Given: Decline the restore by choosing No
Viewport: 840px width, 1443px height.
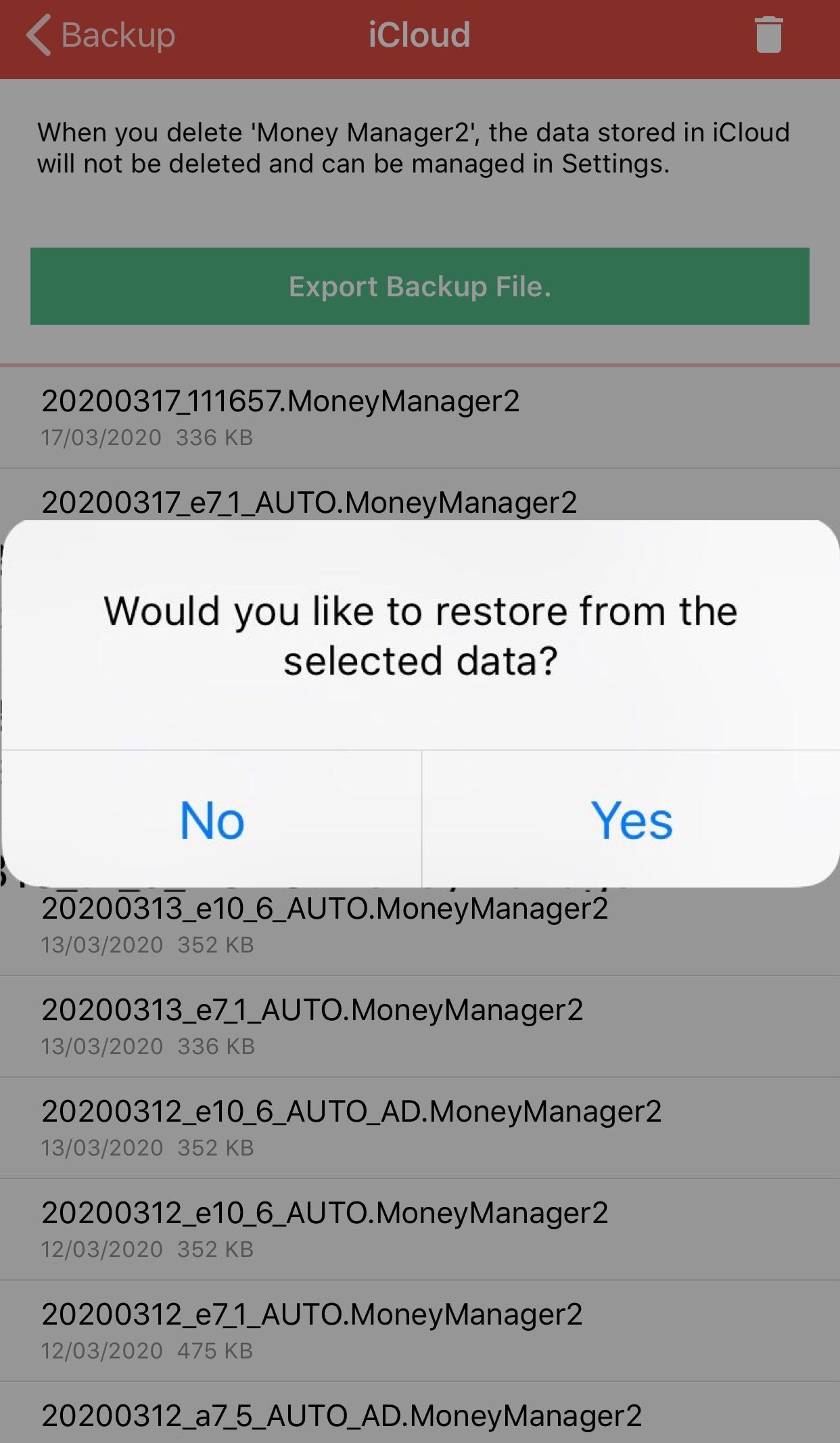Looking at the screenshot, I should [x=212, y=819].
